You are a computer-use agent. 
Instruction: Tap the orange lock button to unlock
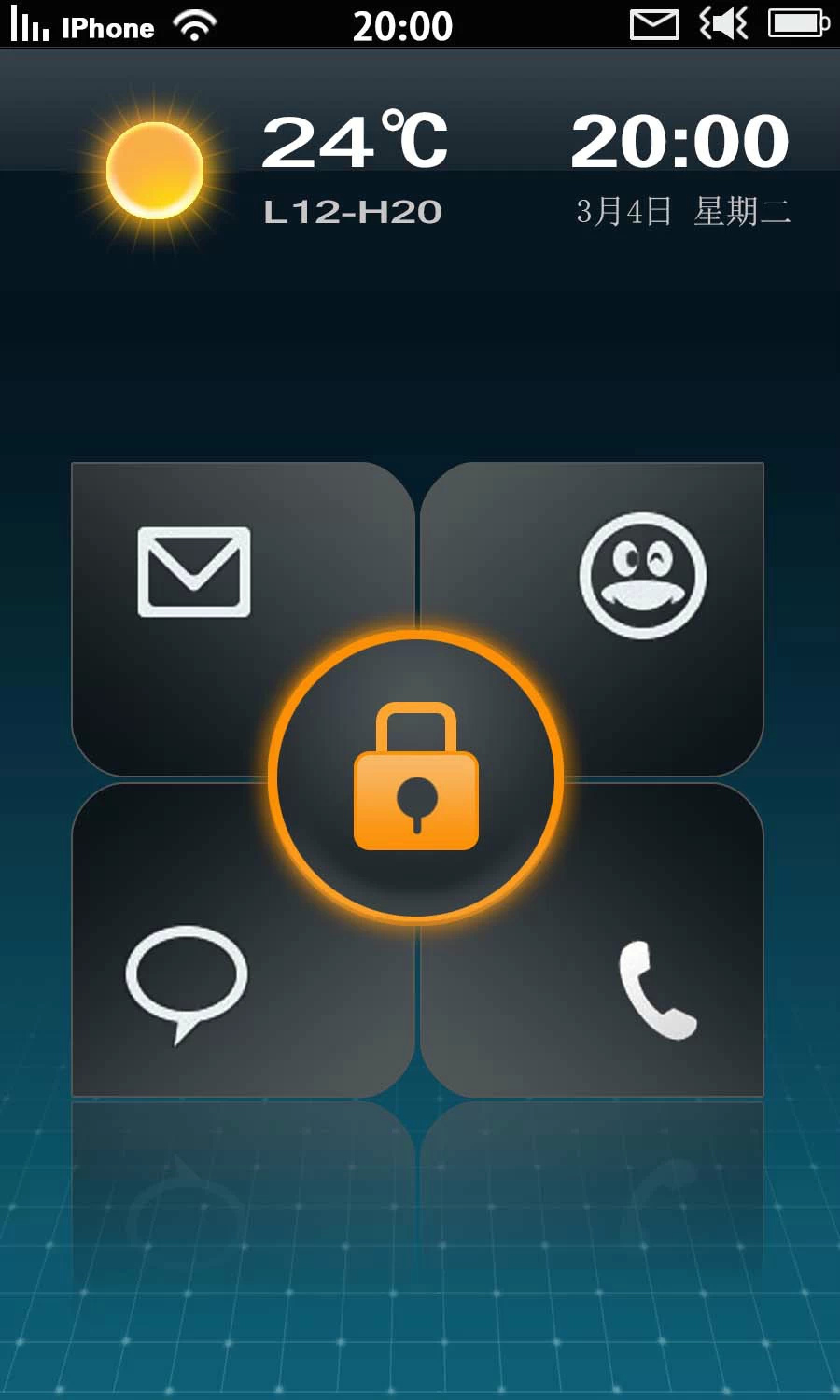point(416,777)
